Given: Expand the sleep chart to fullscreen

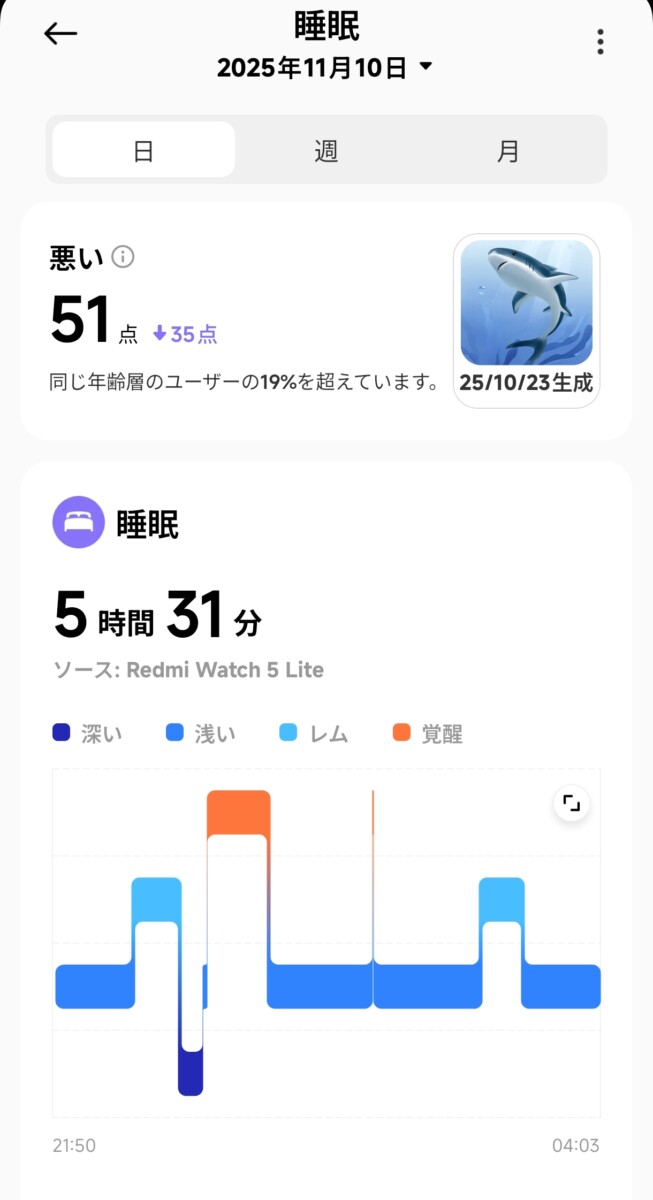Looking at the screenshot, I should (x=571, y=803).
